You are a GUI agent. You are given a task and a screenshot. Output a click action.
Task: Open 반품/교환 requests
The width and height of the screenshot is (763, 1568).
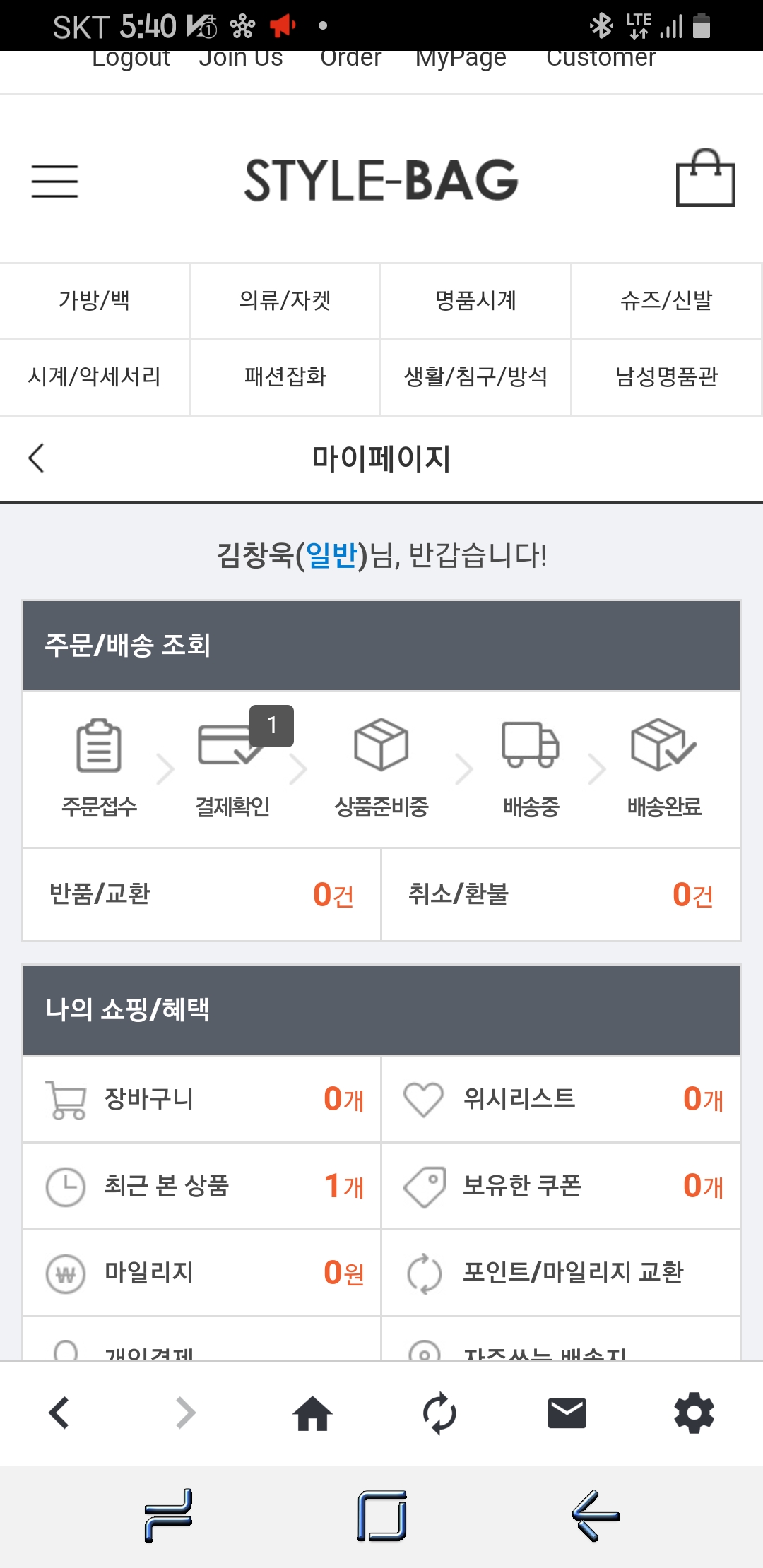click(x=201, y=894)
